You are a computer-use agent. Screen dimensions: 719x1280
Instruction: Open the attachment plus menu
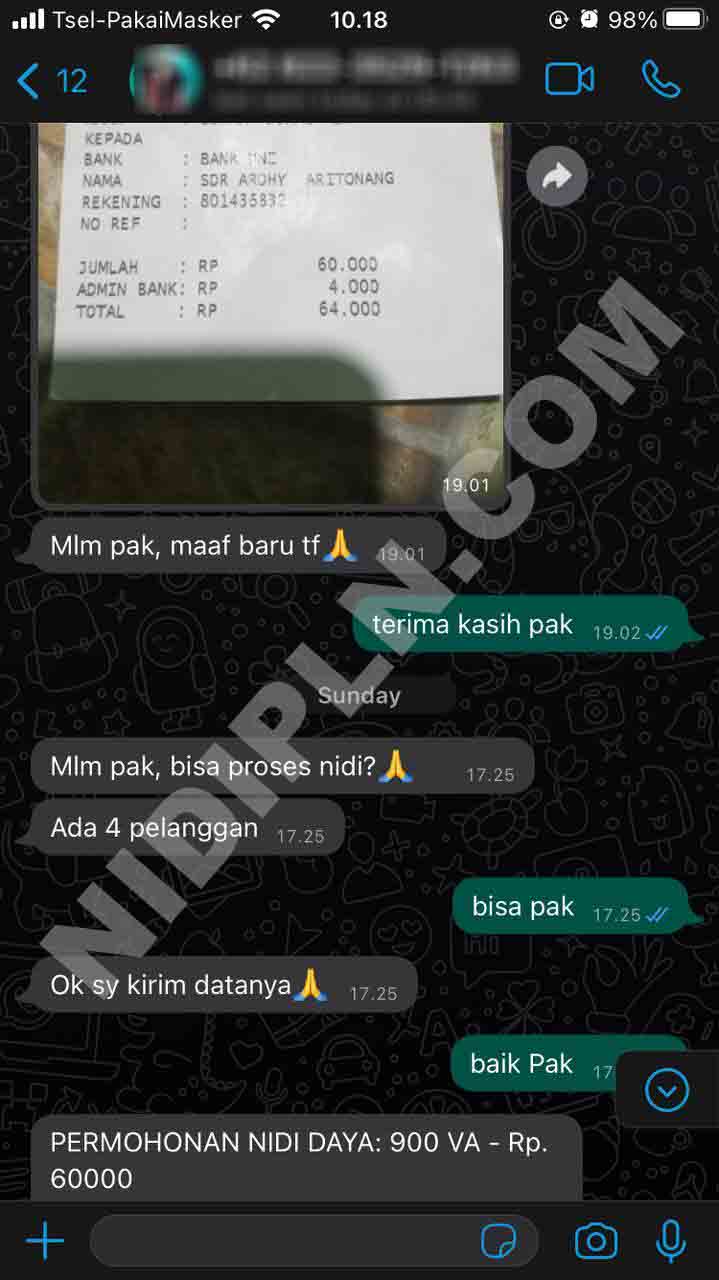tap(45, 1242)
